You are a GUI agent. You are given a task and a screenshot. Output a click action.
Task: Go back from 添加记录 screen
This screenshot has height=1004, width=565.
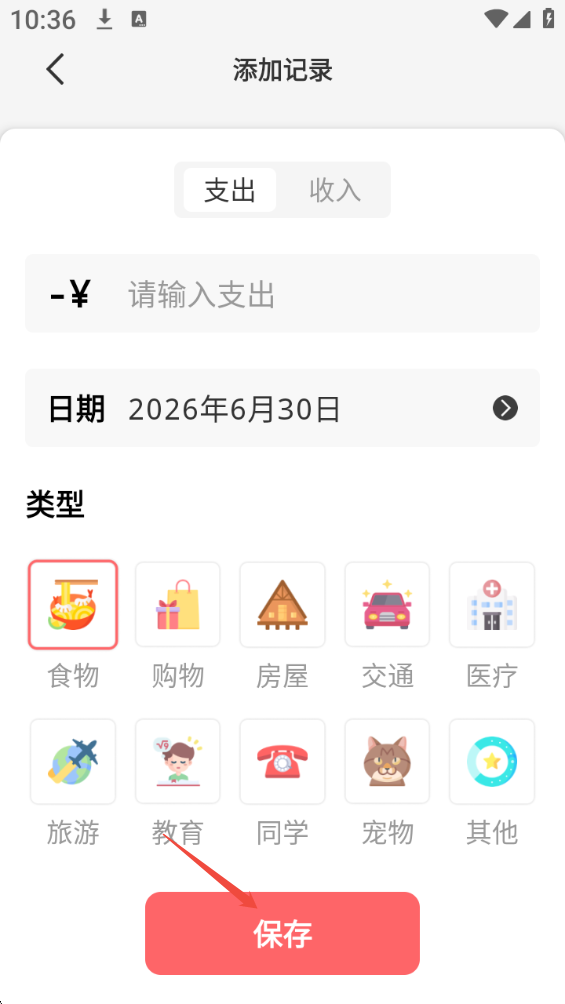[55, 69]
